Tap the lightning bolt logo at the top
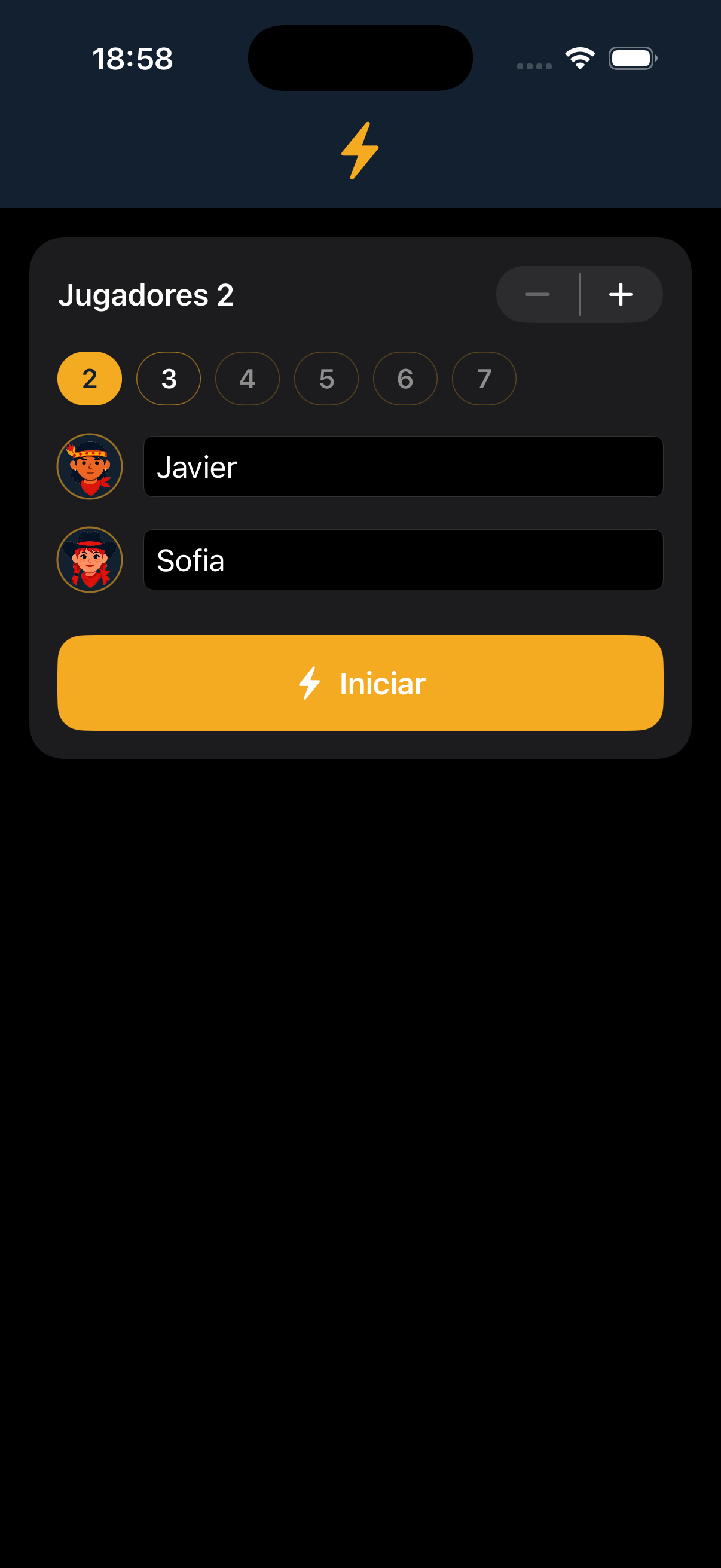 pos(360,151)
